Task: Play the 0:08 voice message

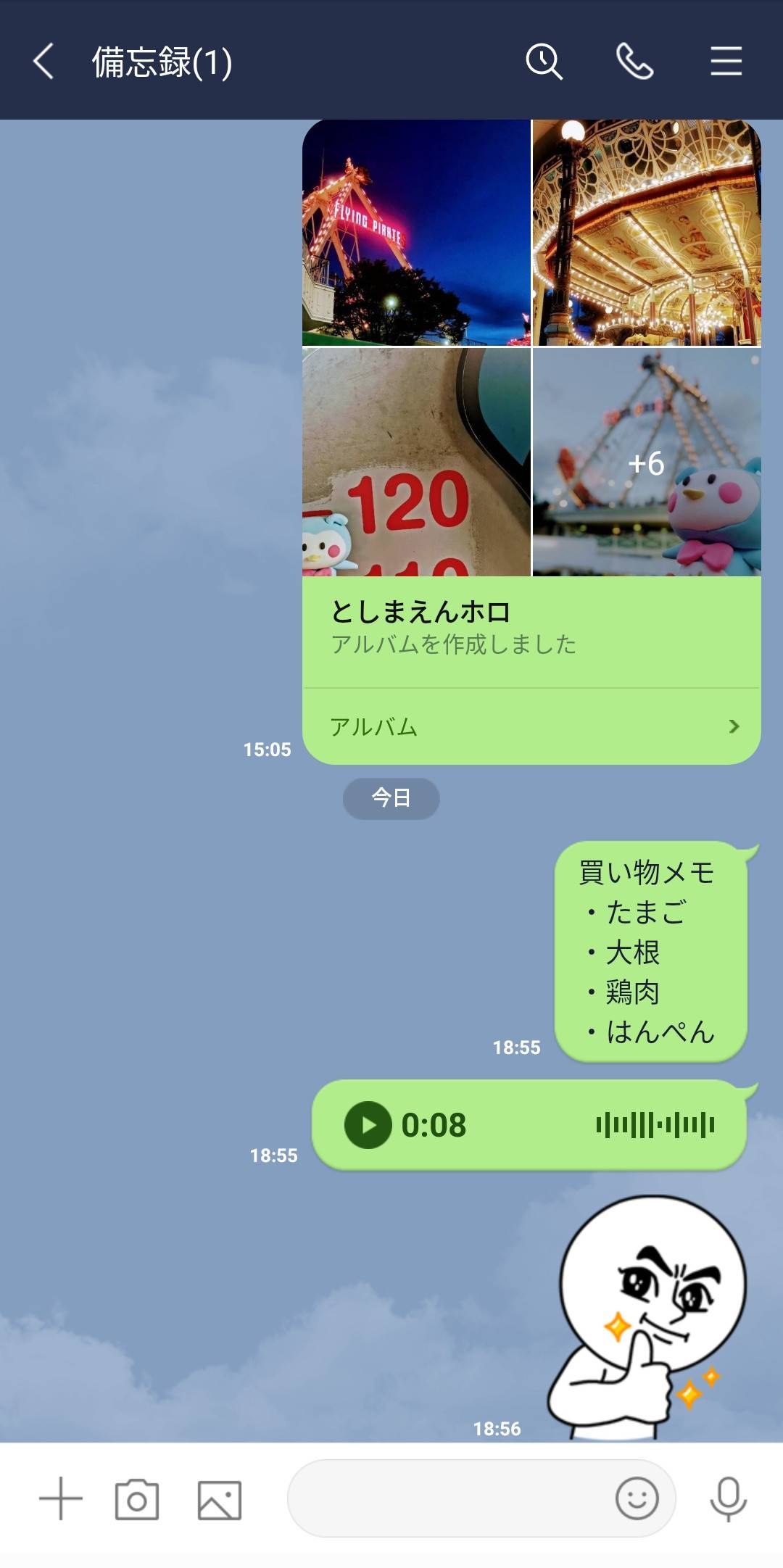Action: point(368,1125)
